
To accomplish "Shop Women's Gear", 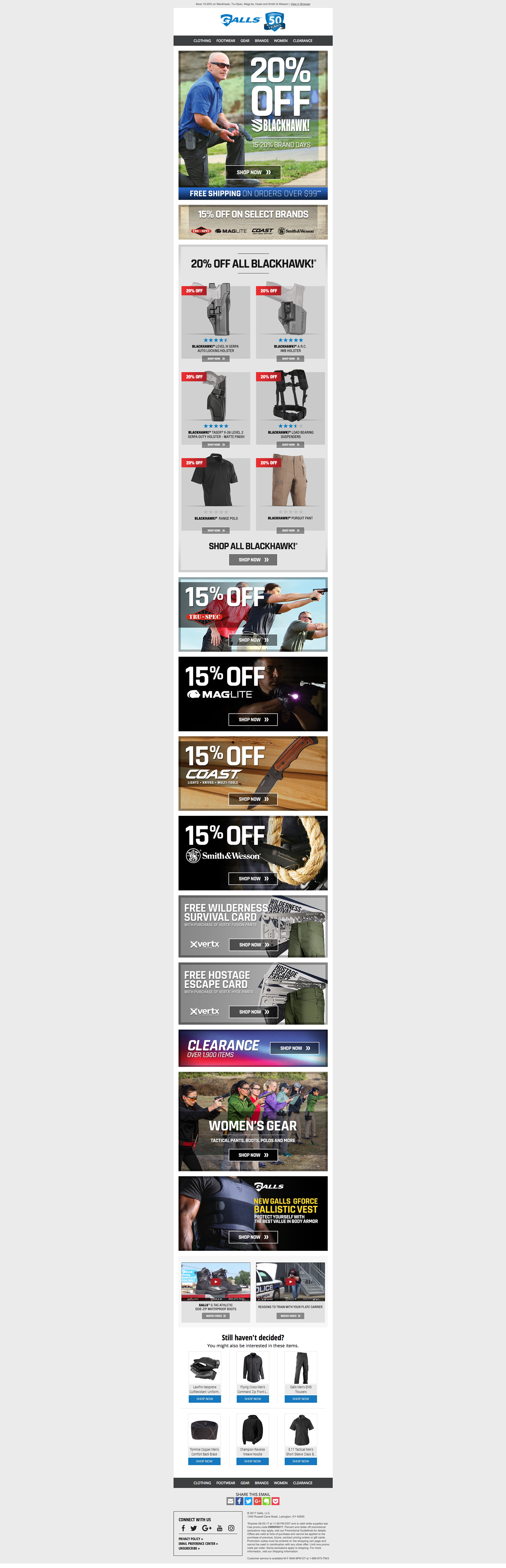I will (x=253, y=1155).
